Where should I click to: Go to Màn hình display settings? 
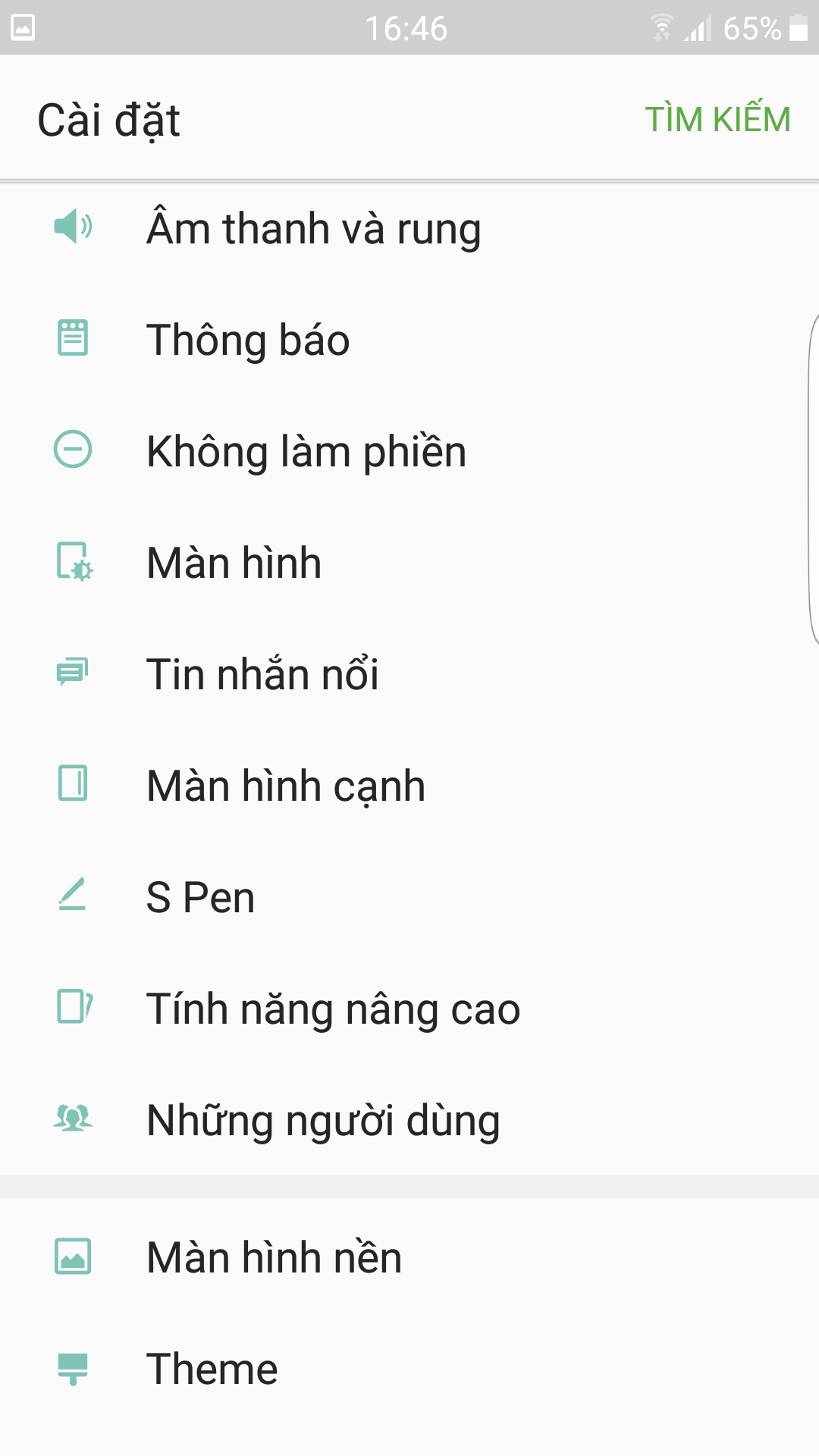[409, 562]
